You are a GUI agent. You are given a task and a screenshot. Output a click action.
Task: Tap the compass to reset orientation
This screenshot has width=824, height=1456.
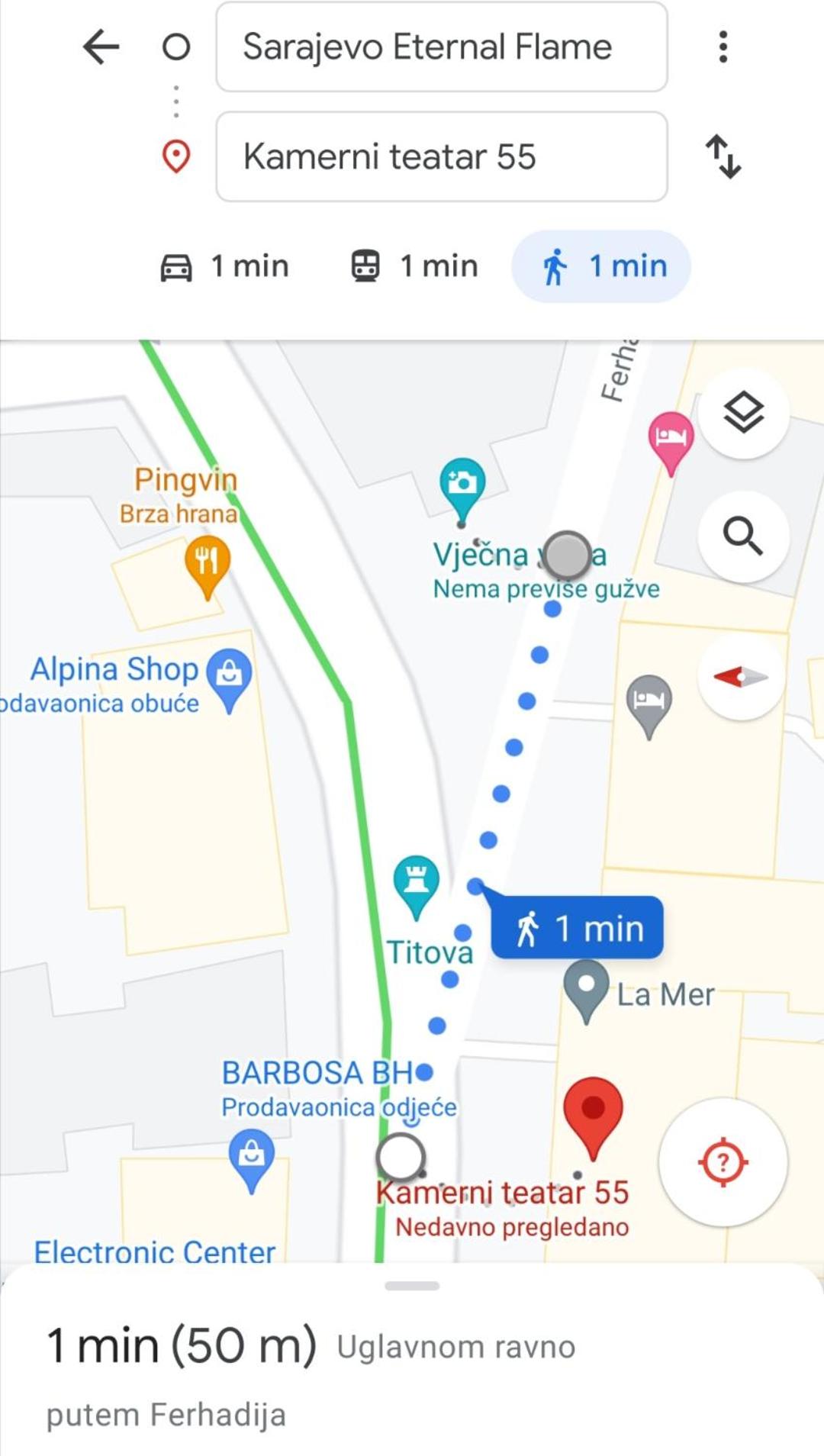[x=741, y=676]
